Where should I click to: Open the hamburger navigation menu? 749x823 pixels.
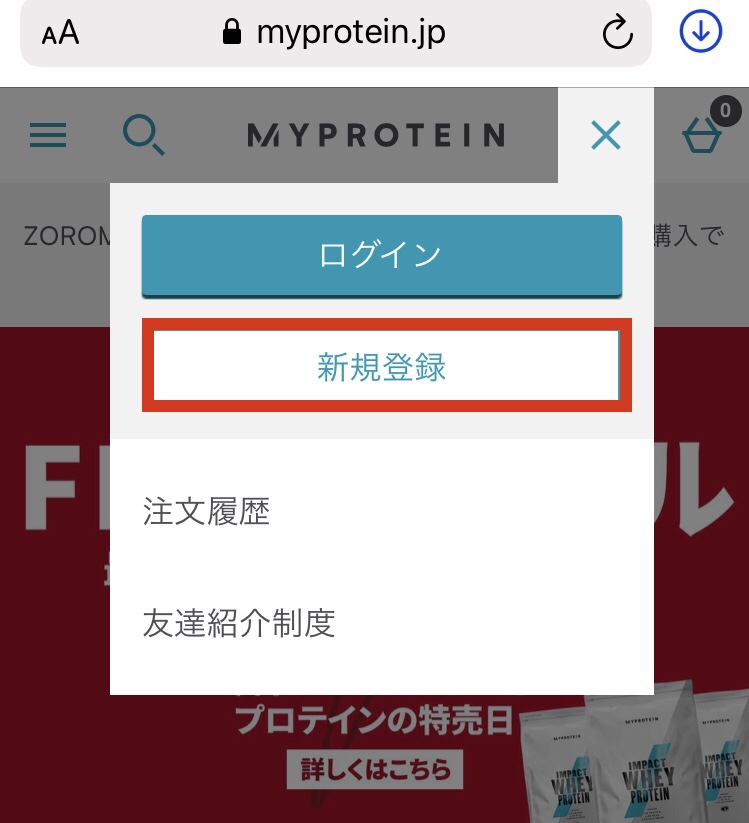(x=48, y=135)
